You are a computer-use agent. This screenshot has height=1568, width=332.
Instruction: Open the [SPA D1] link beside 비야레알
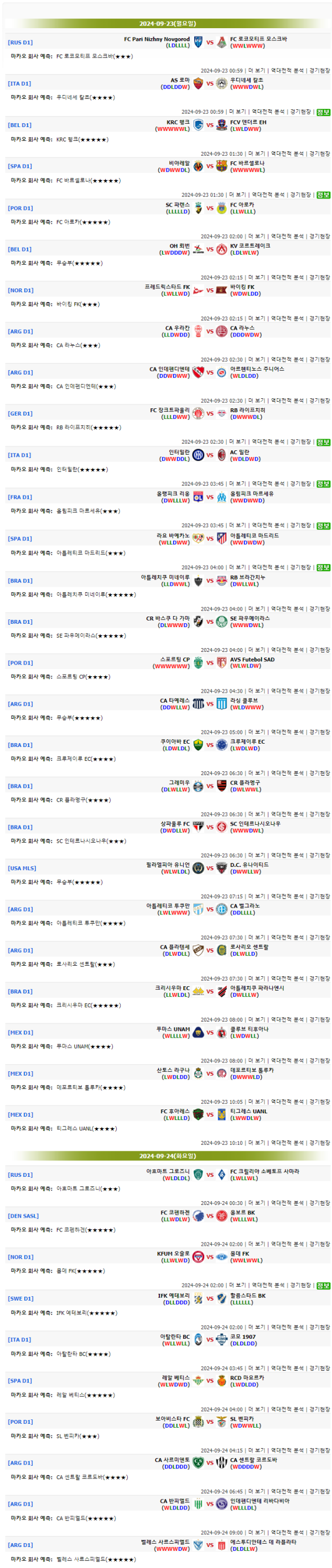(x=20, y=166)
